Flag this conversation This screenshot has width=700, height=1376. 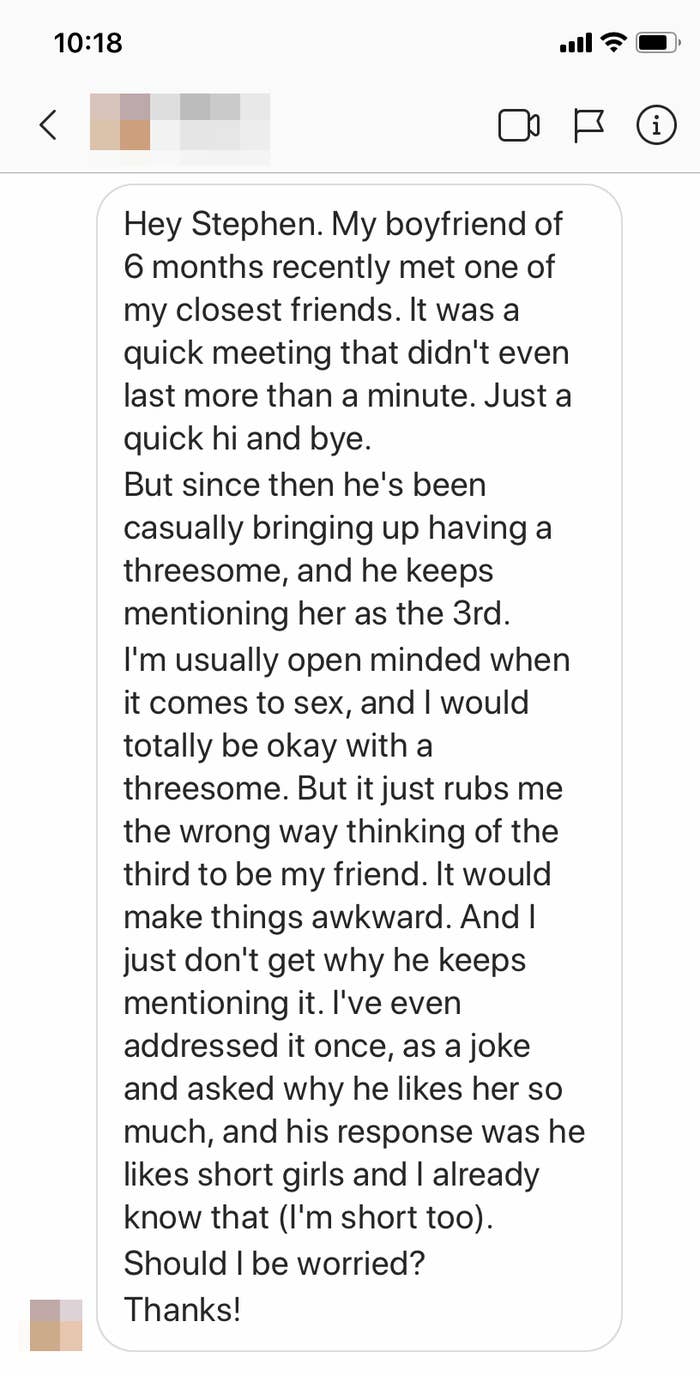pos(590,126)
